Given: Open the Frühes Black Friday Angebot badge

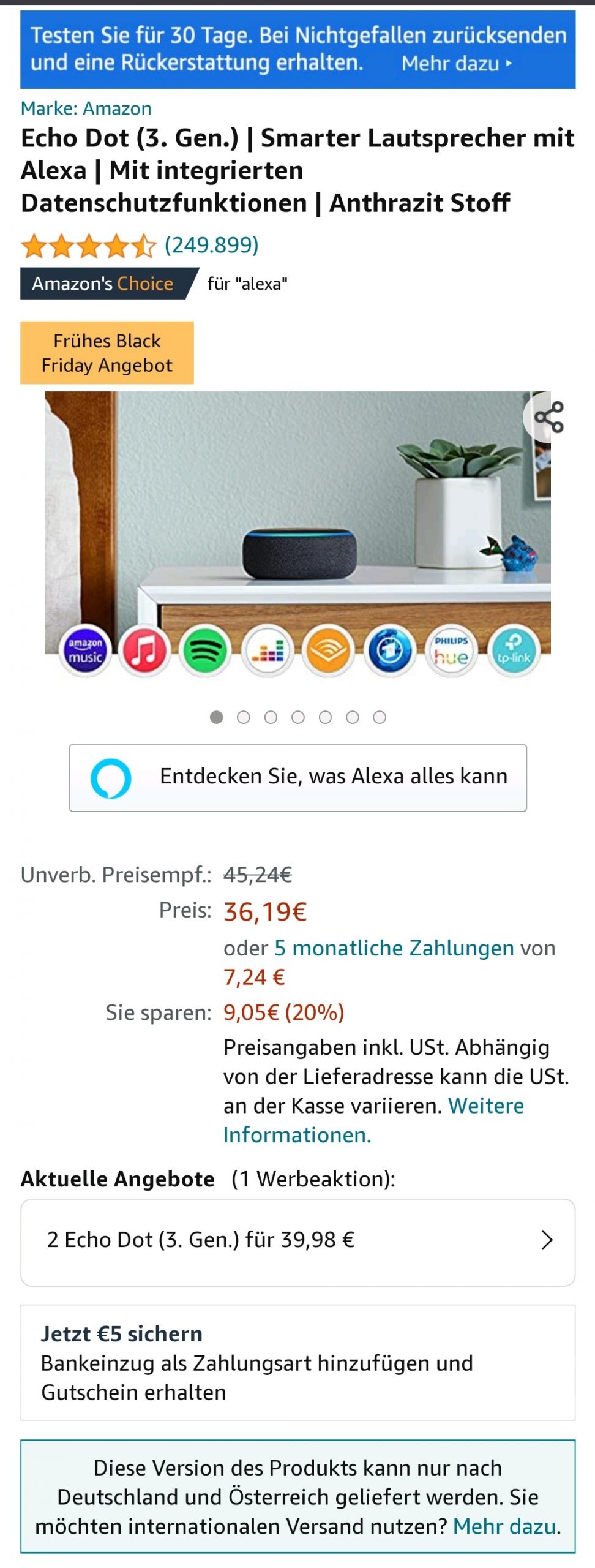Looking at the screenshot, I should point(107,353).
